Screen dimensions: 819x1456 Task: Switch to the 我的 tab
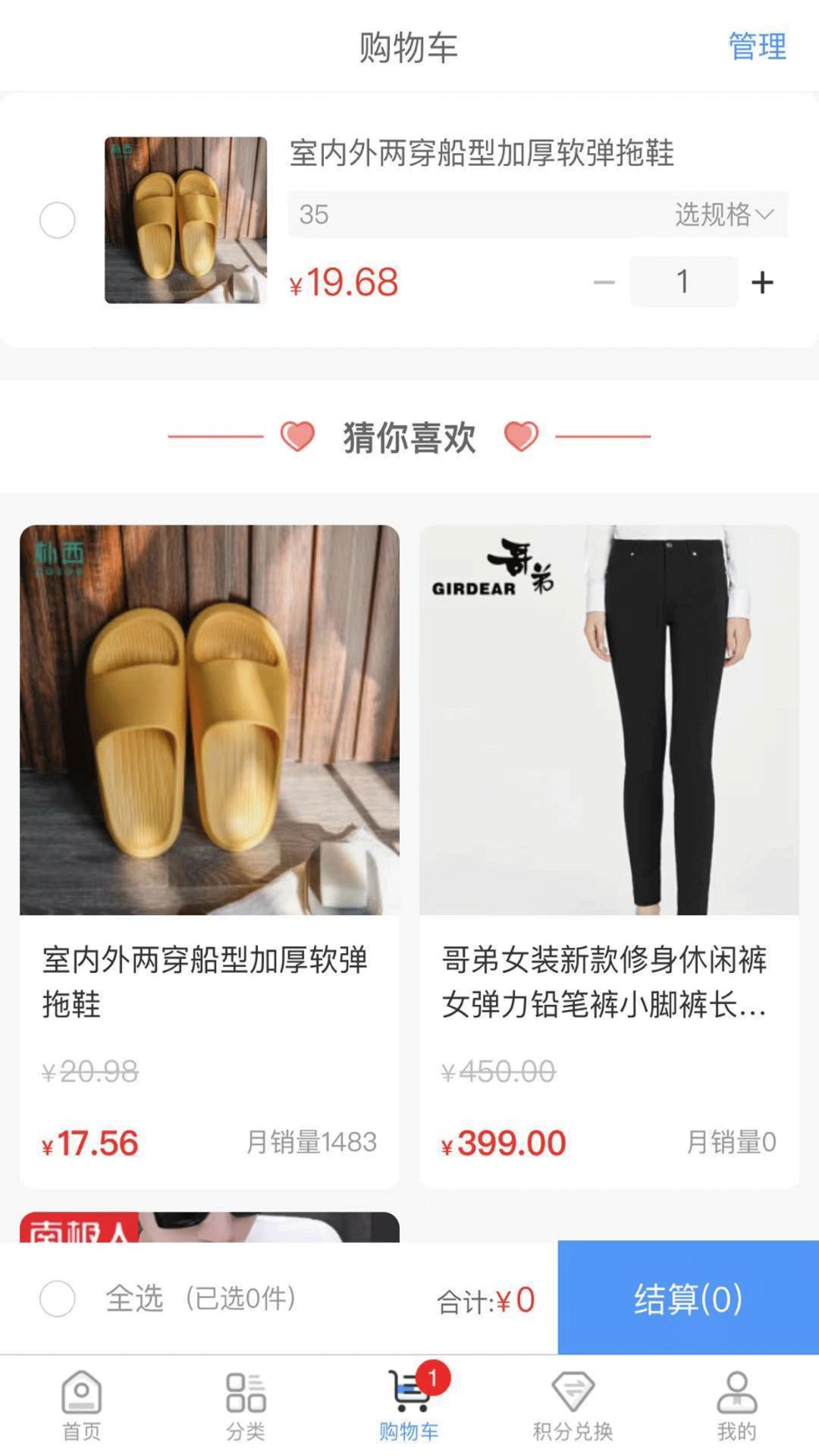(736, 1405)
